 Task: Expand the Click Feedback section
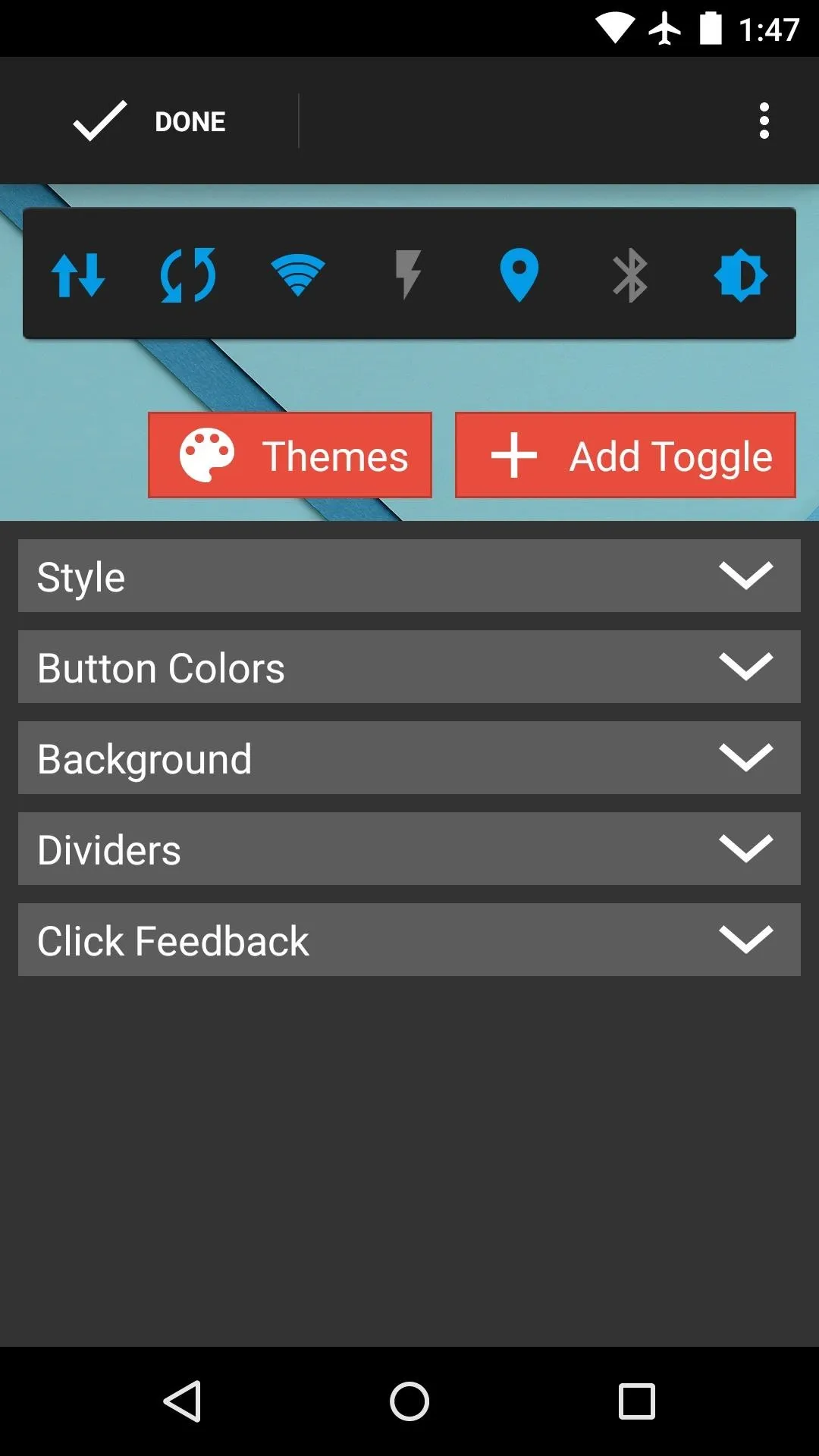(x=409, y=940)
